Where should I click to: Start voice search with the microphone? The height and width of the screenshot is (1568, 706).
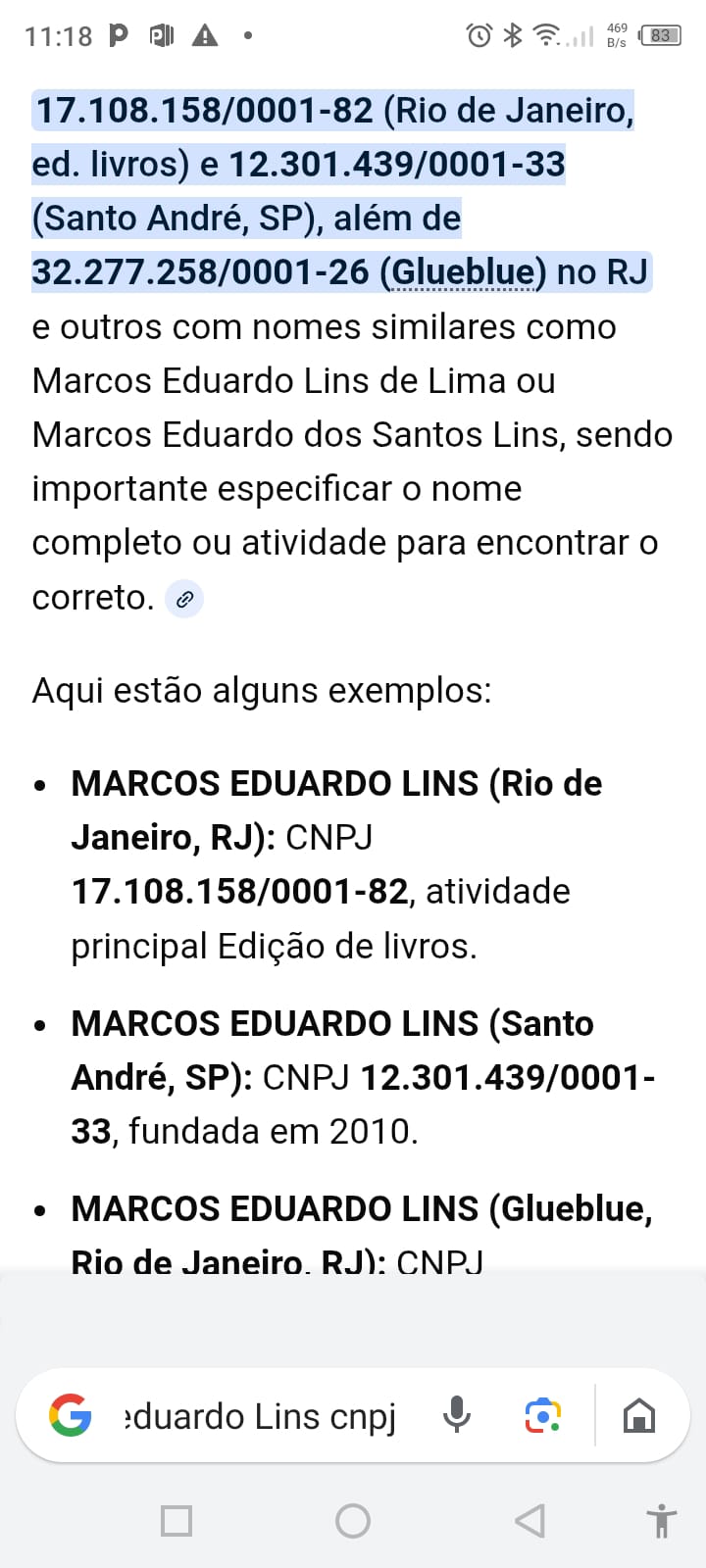[457, 1416]
